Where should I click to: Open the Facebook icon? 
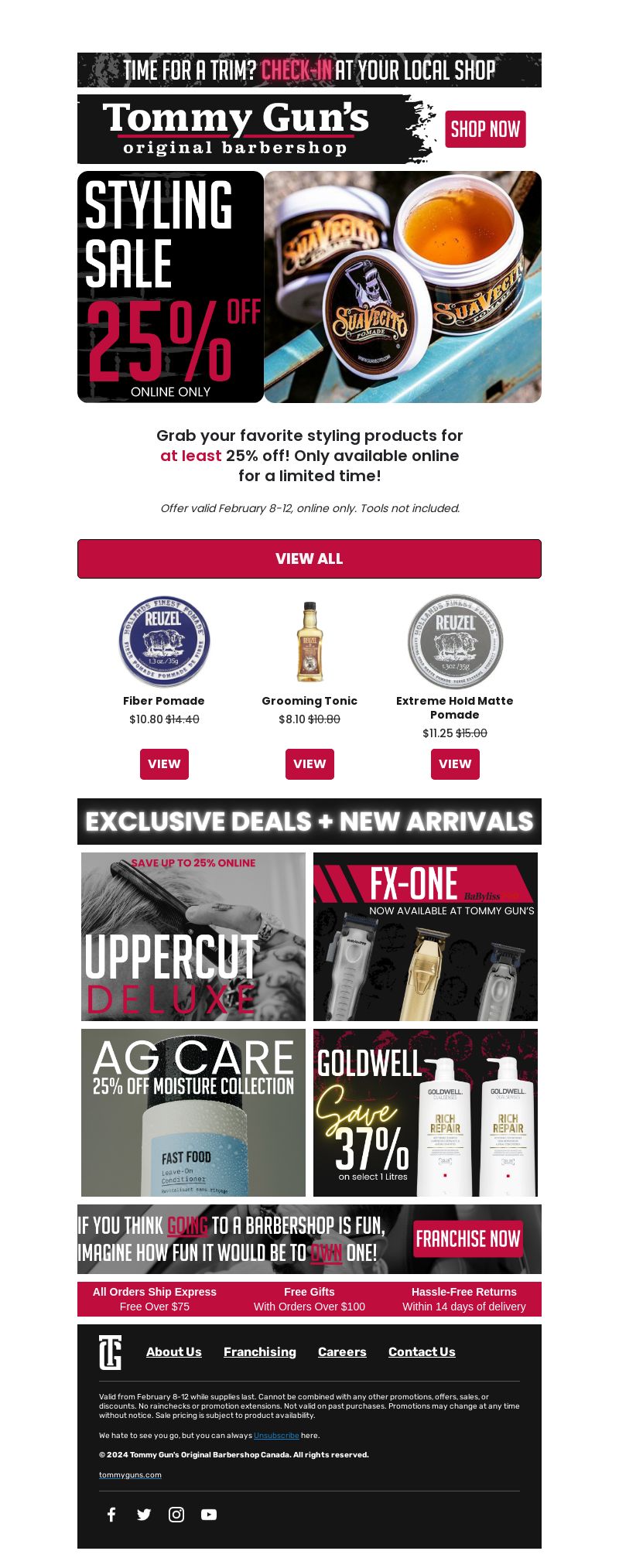click(111, 1515)
